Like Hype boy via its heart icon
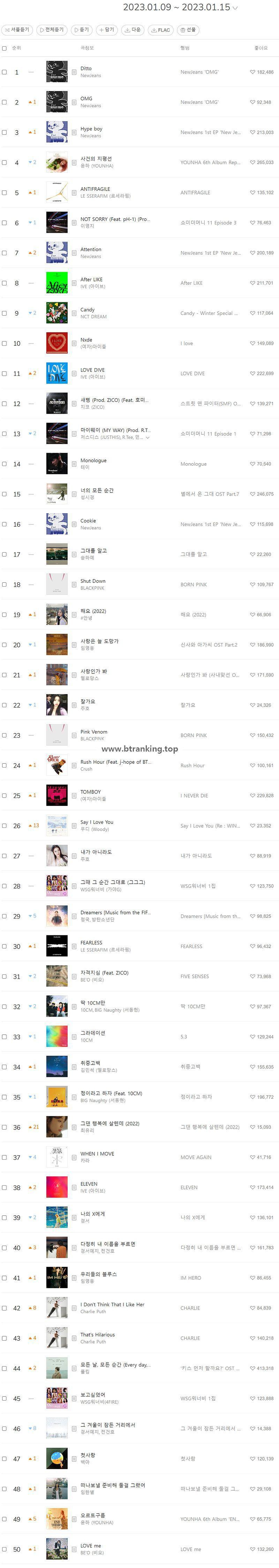 pos(253,132)
